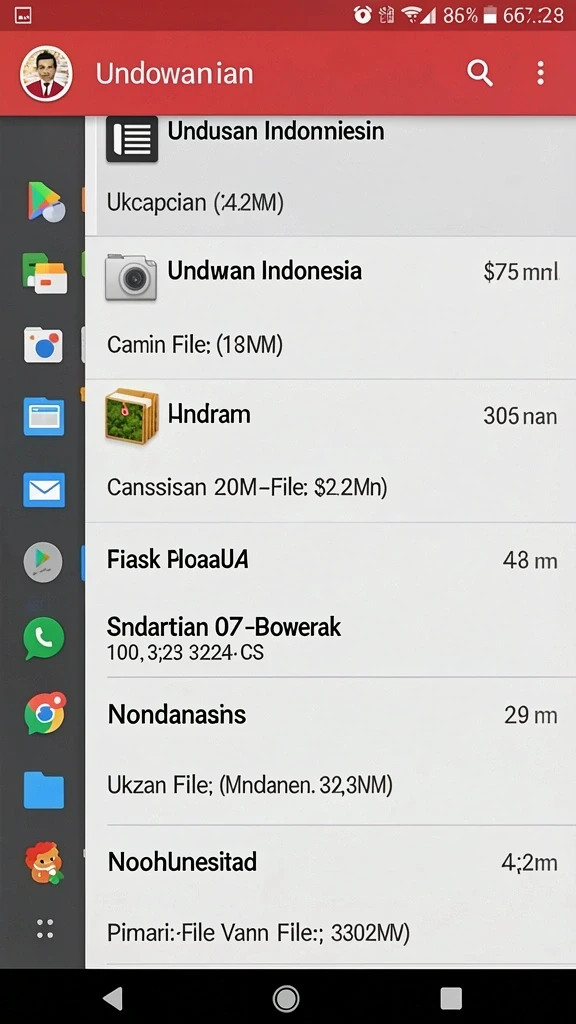Open the Undwan Indonesia camera item
The image size is (576, 1024).
(x=330, y=308)
